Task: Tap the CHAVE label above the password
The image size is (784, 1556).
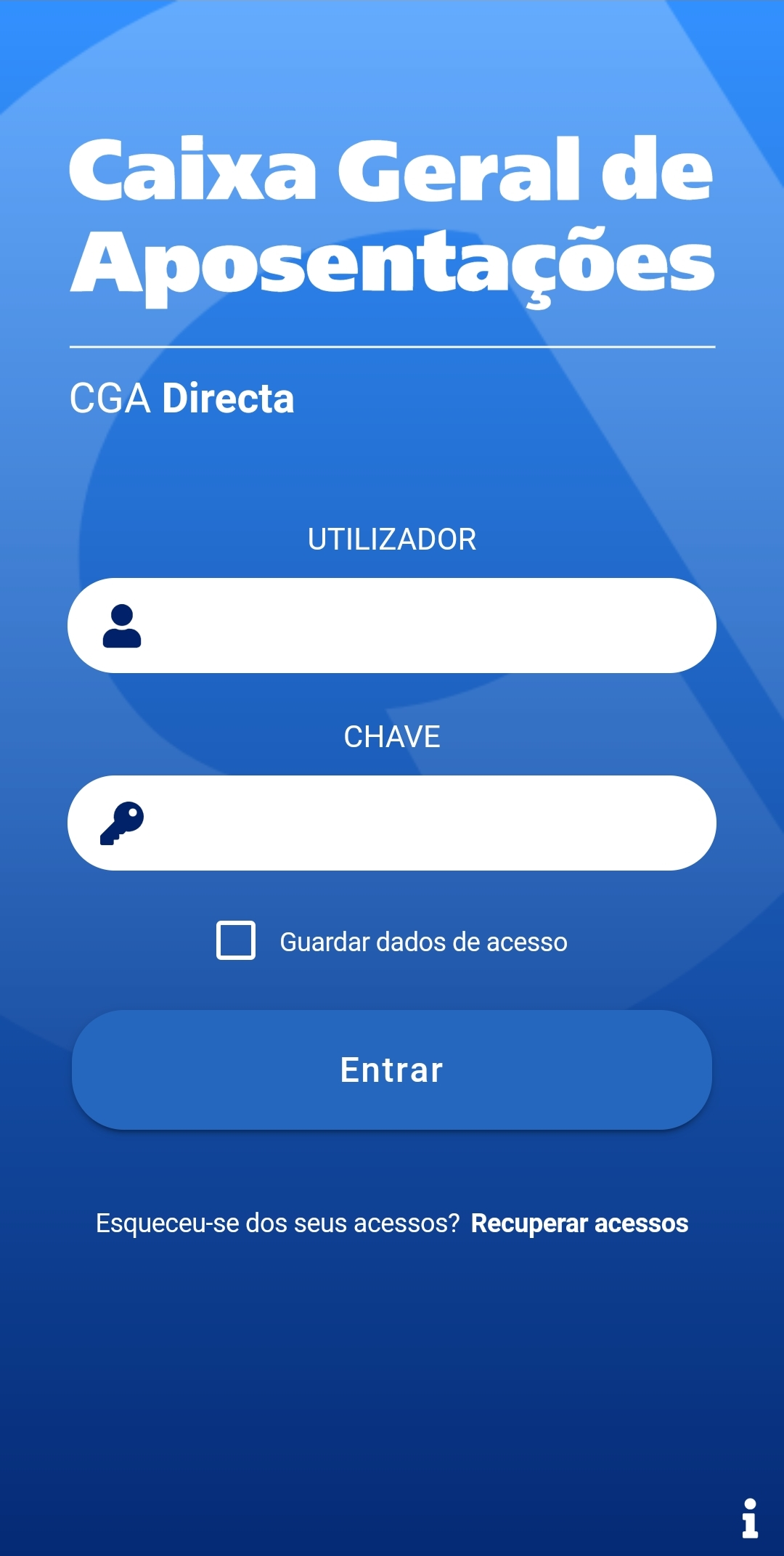Action: (x=392, y=737)
